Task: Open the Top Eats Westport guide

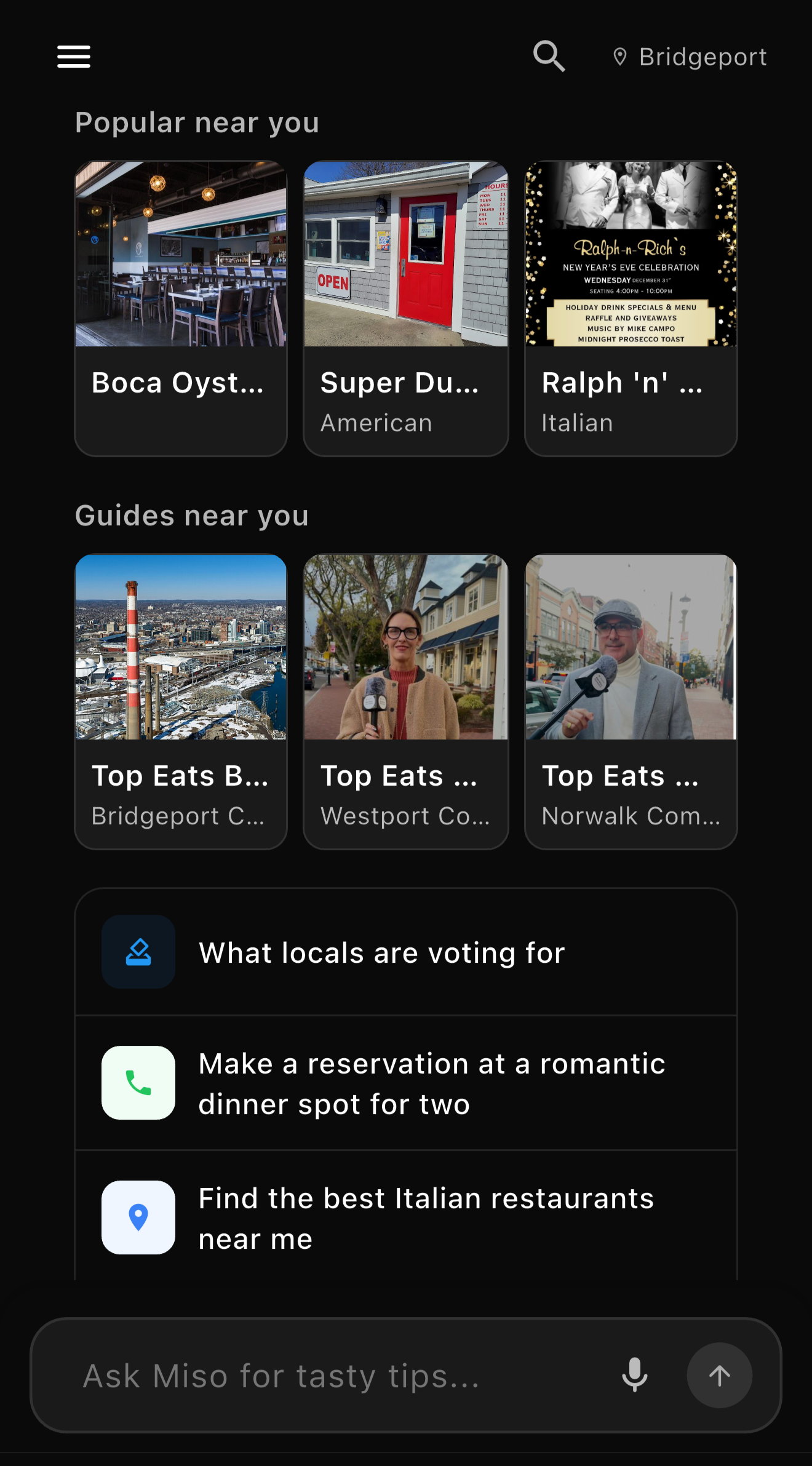Action: [x=406, y=702]
